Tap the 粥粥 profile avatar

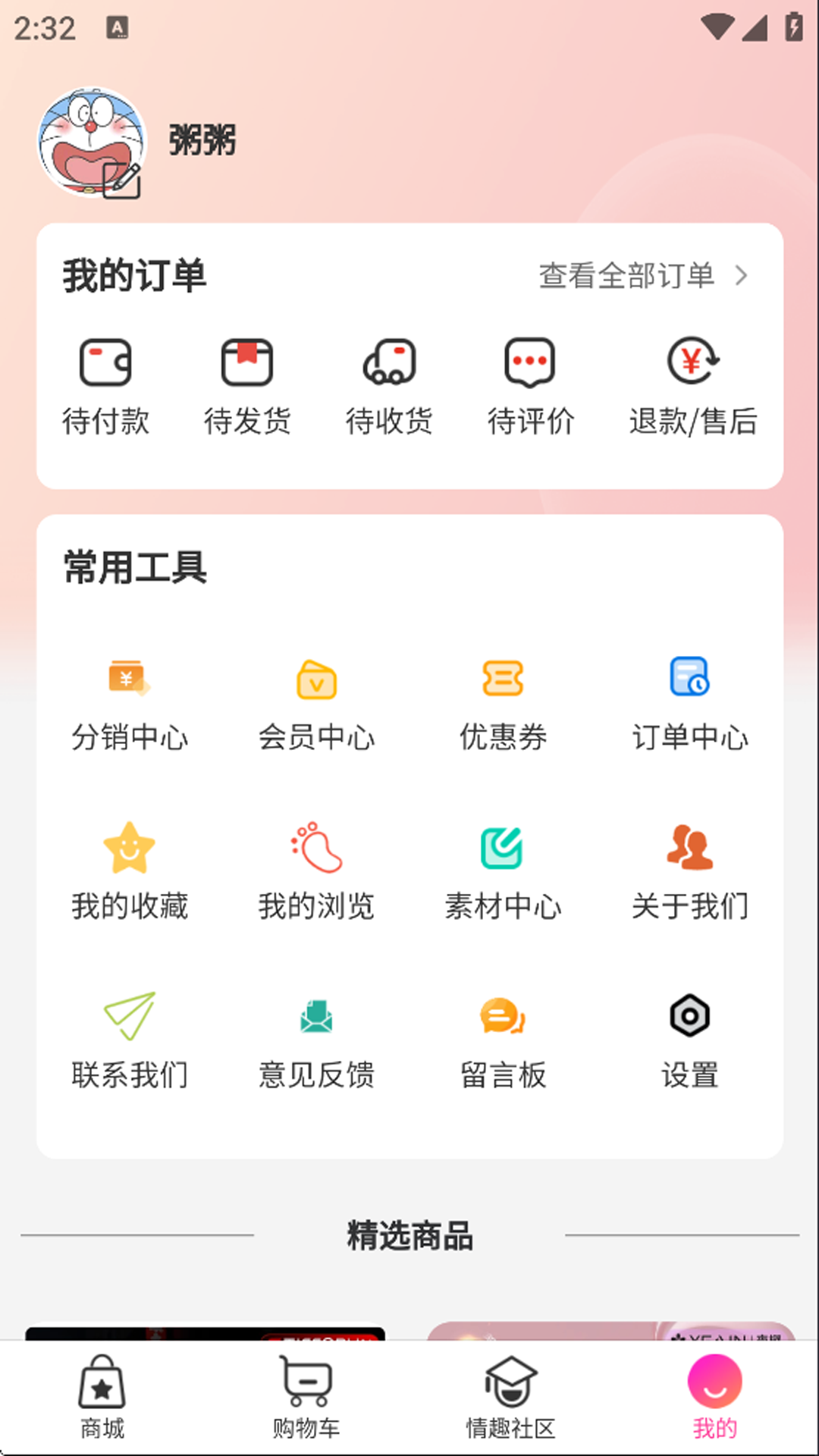click(x=91, y=140)
